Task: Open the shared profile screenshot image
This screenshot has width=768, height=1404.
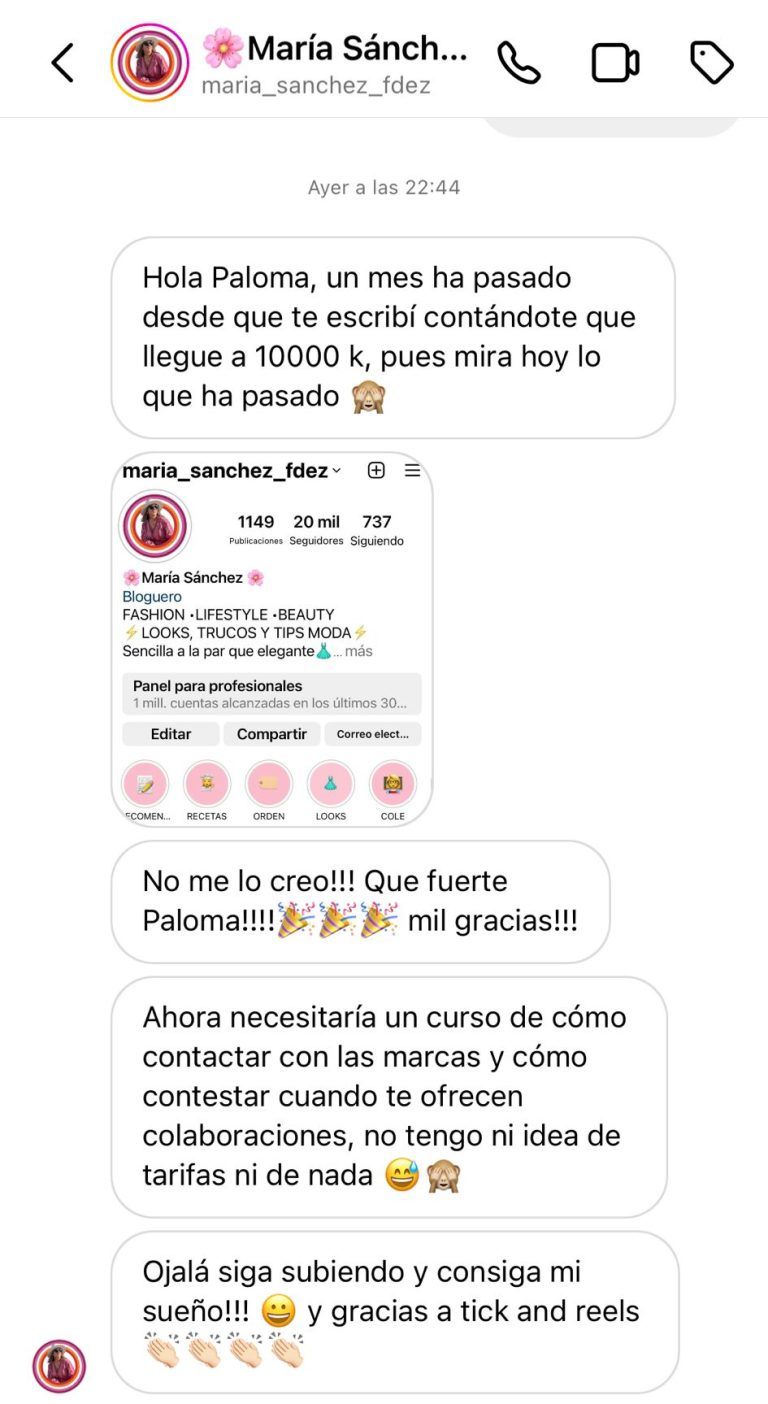Action: pos(272,639)
